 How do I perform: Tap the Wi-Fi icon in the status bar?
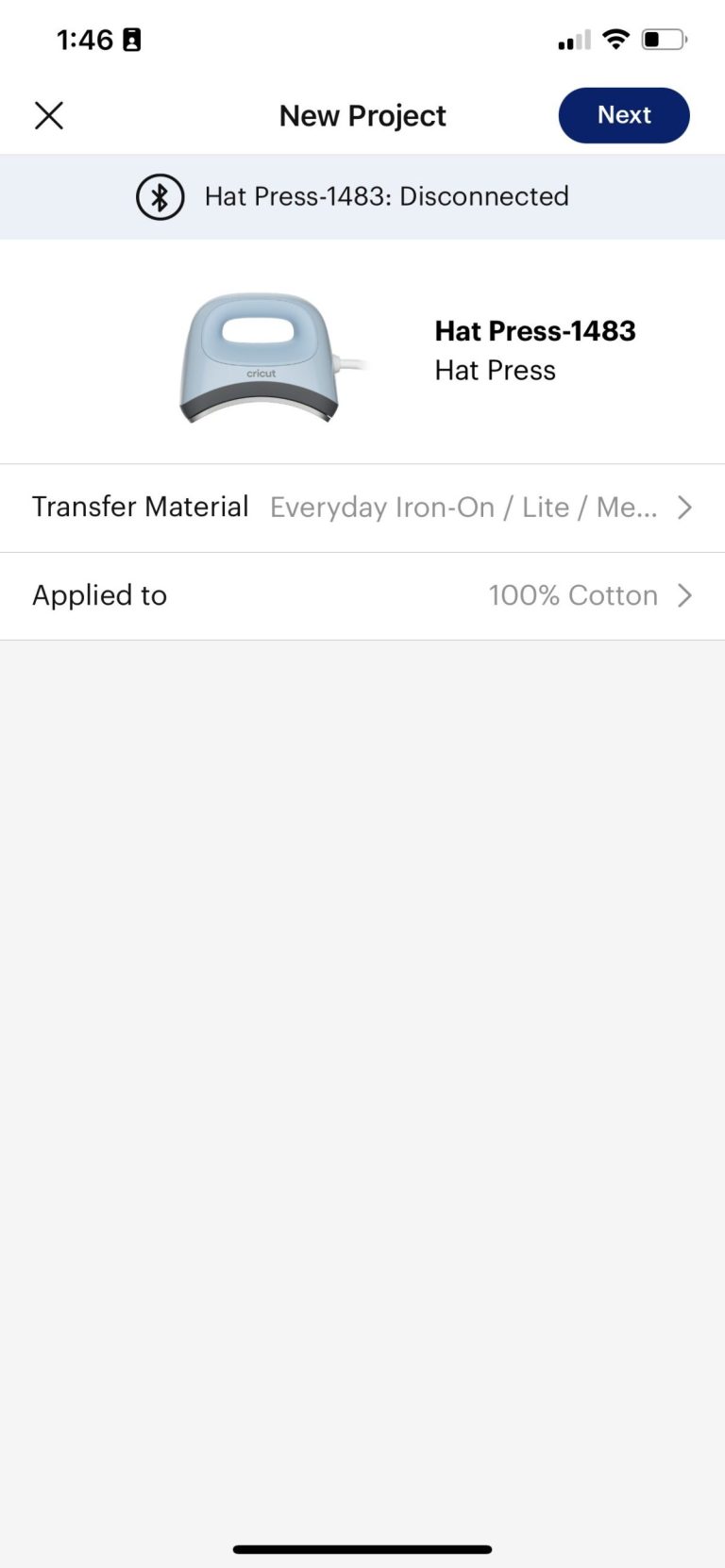coord(617,39)
